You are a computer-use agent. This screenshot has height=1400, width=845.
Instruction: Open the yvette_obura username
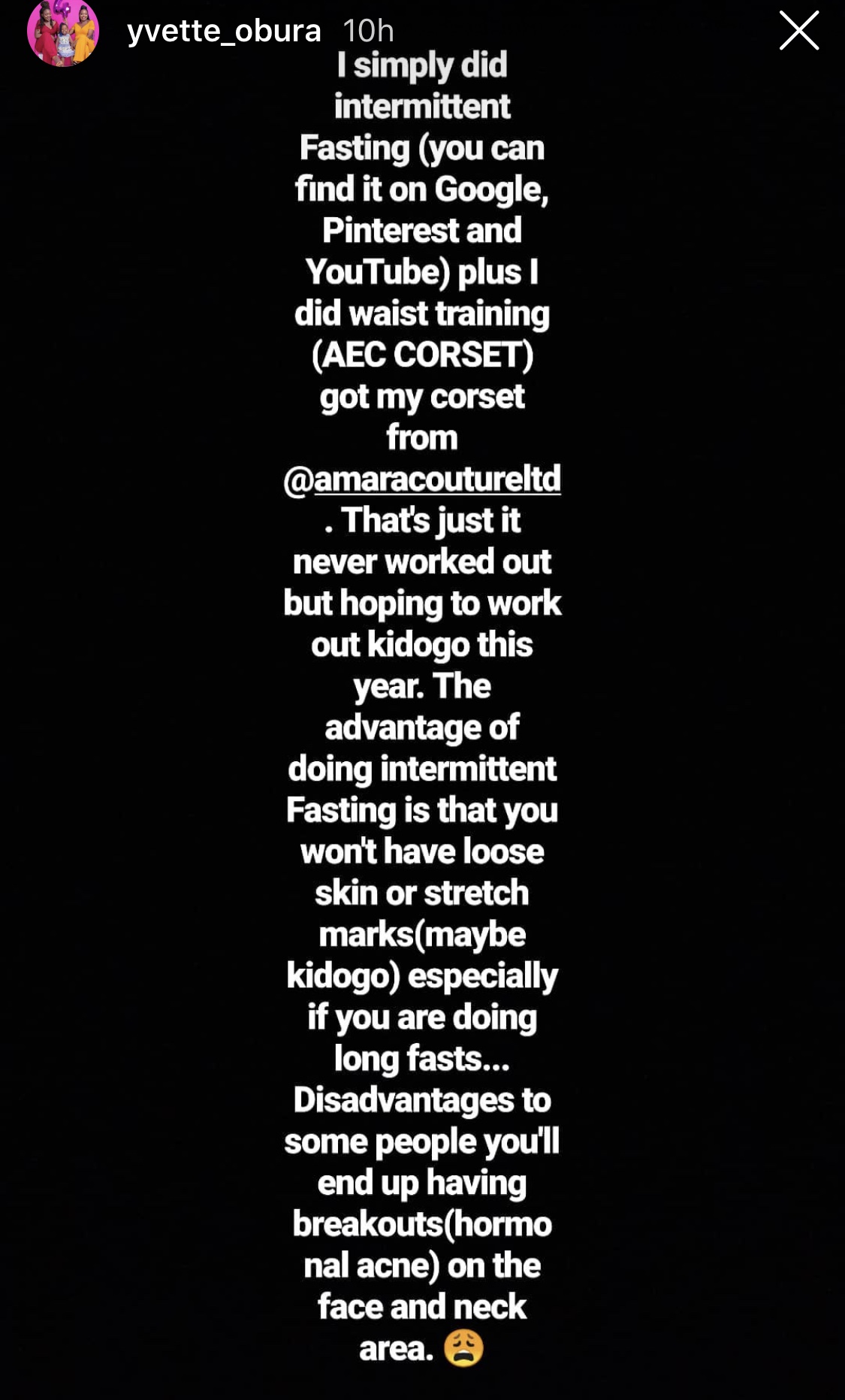click(224, 31)
